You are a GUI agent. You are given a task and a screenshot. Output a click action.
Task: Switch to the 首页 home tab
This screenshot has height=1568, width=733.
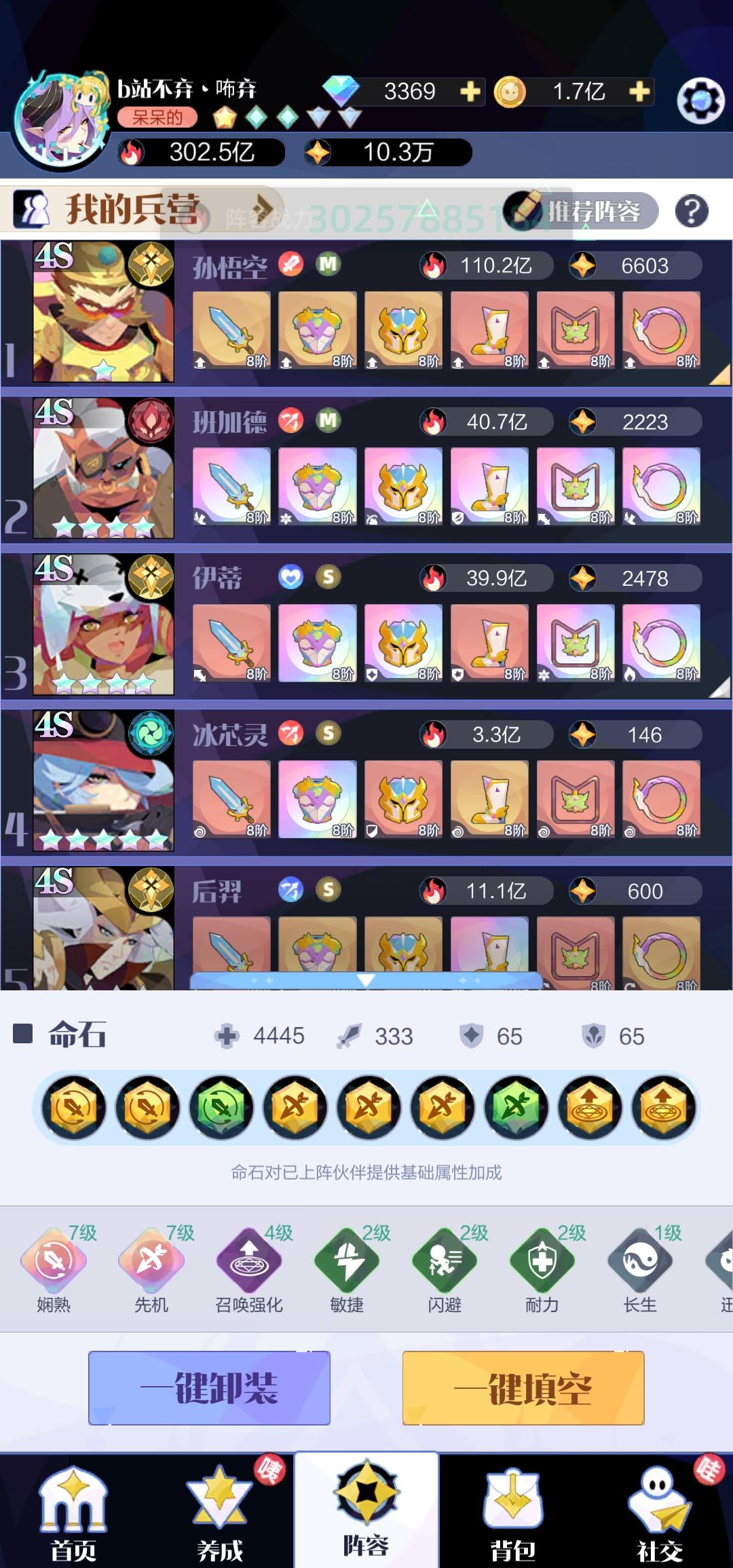73,1511
